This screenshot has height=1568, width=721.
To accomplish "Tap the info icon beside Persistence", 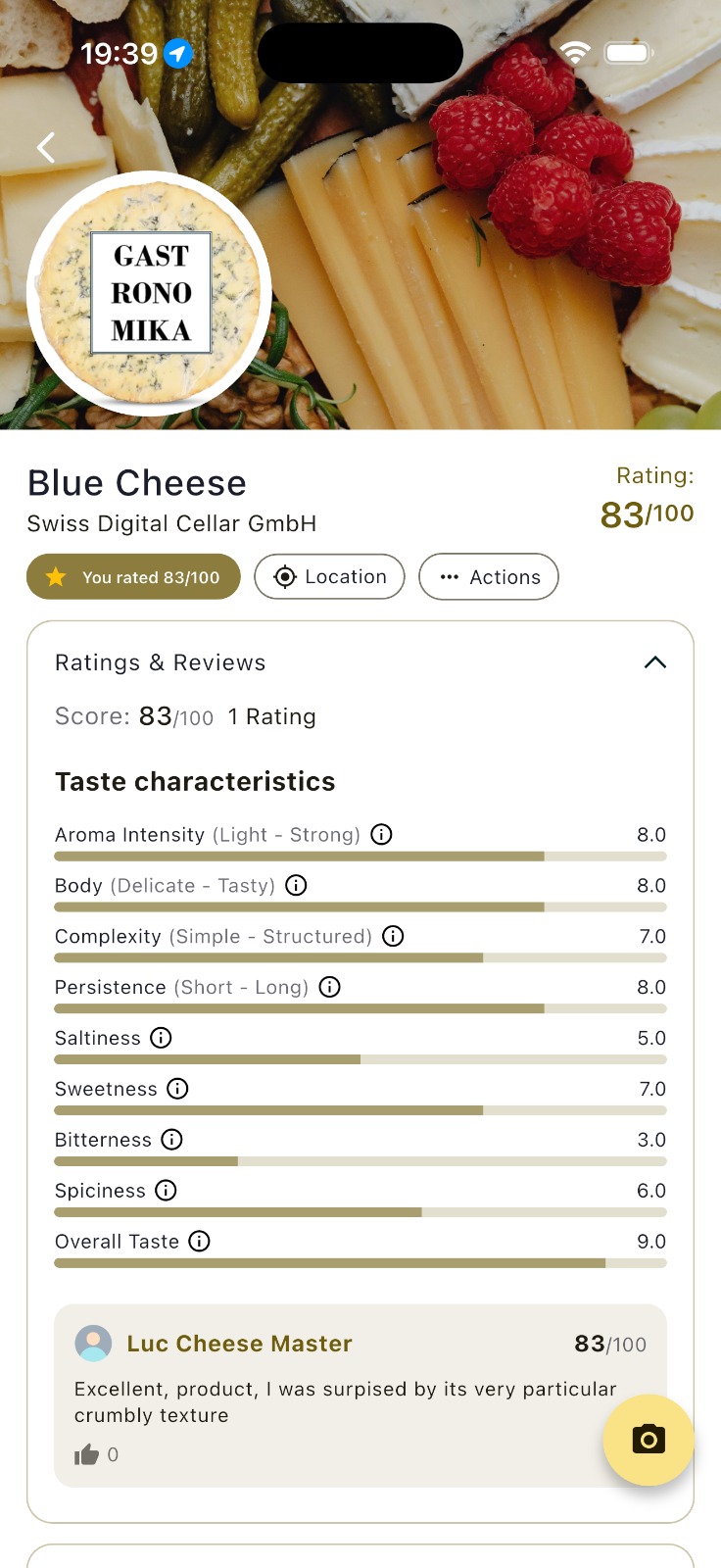I will tap(330, 987).
